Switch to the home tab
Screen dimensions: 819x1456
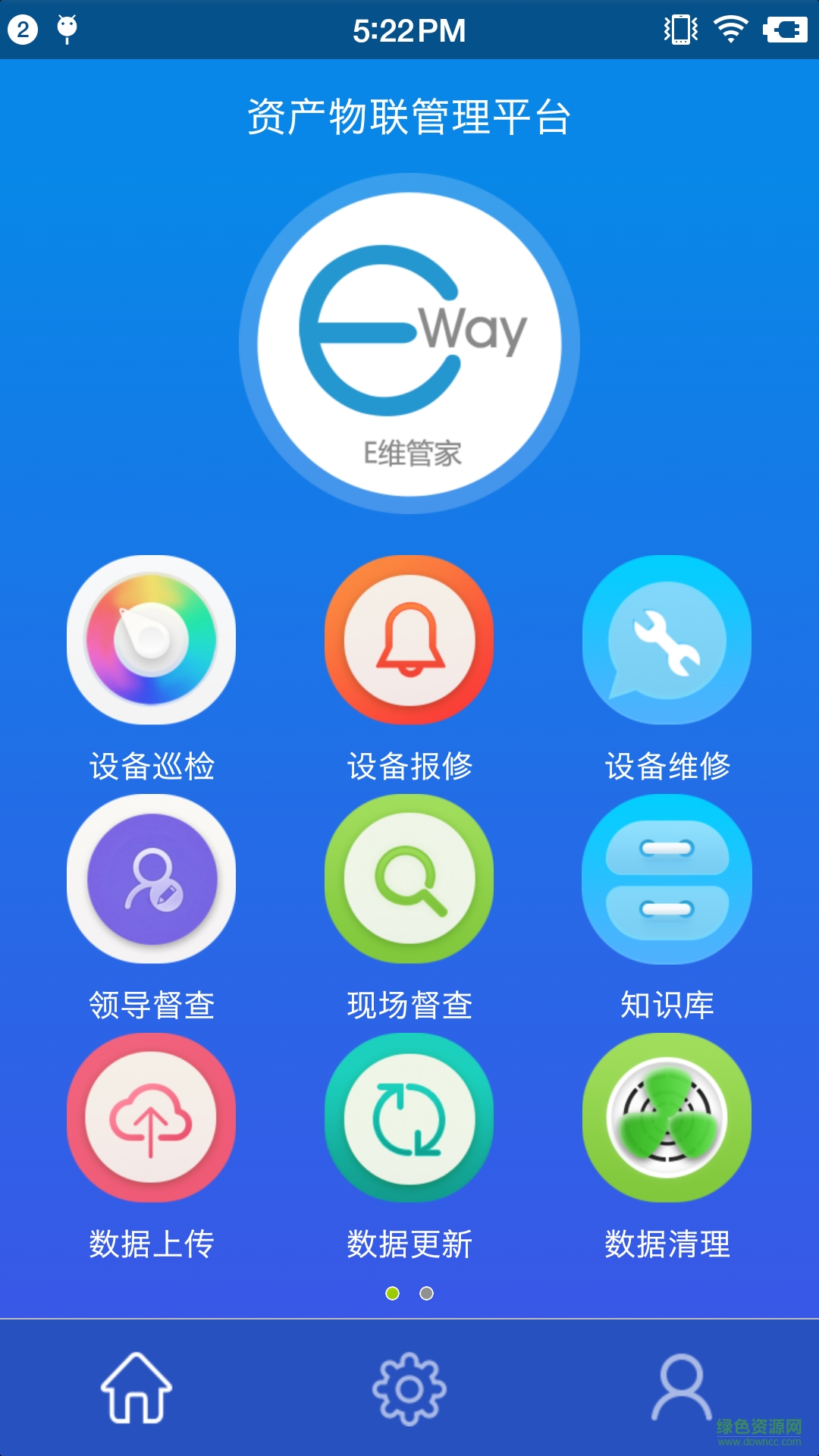[136, 1388]
